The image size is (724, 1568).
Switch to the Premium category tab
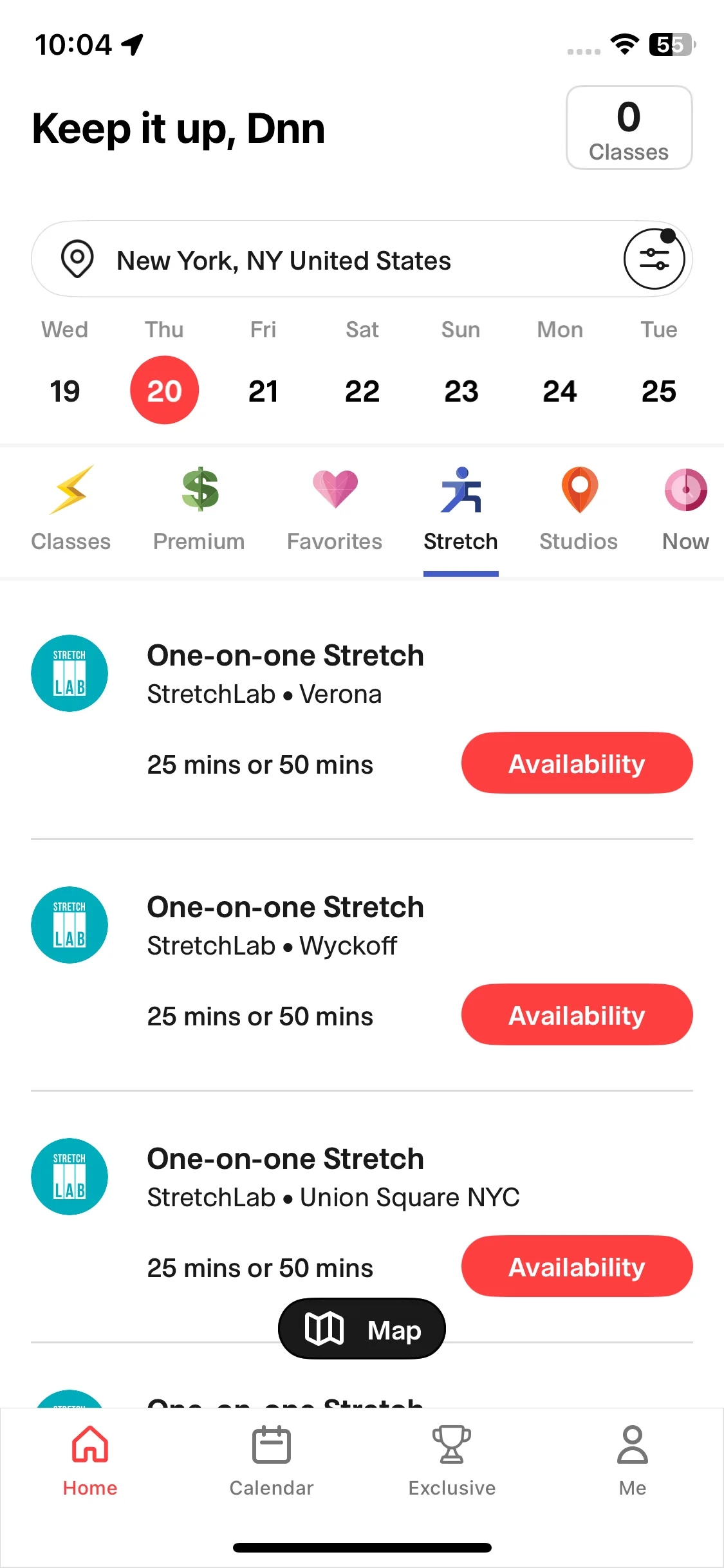pos(199,509)
